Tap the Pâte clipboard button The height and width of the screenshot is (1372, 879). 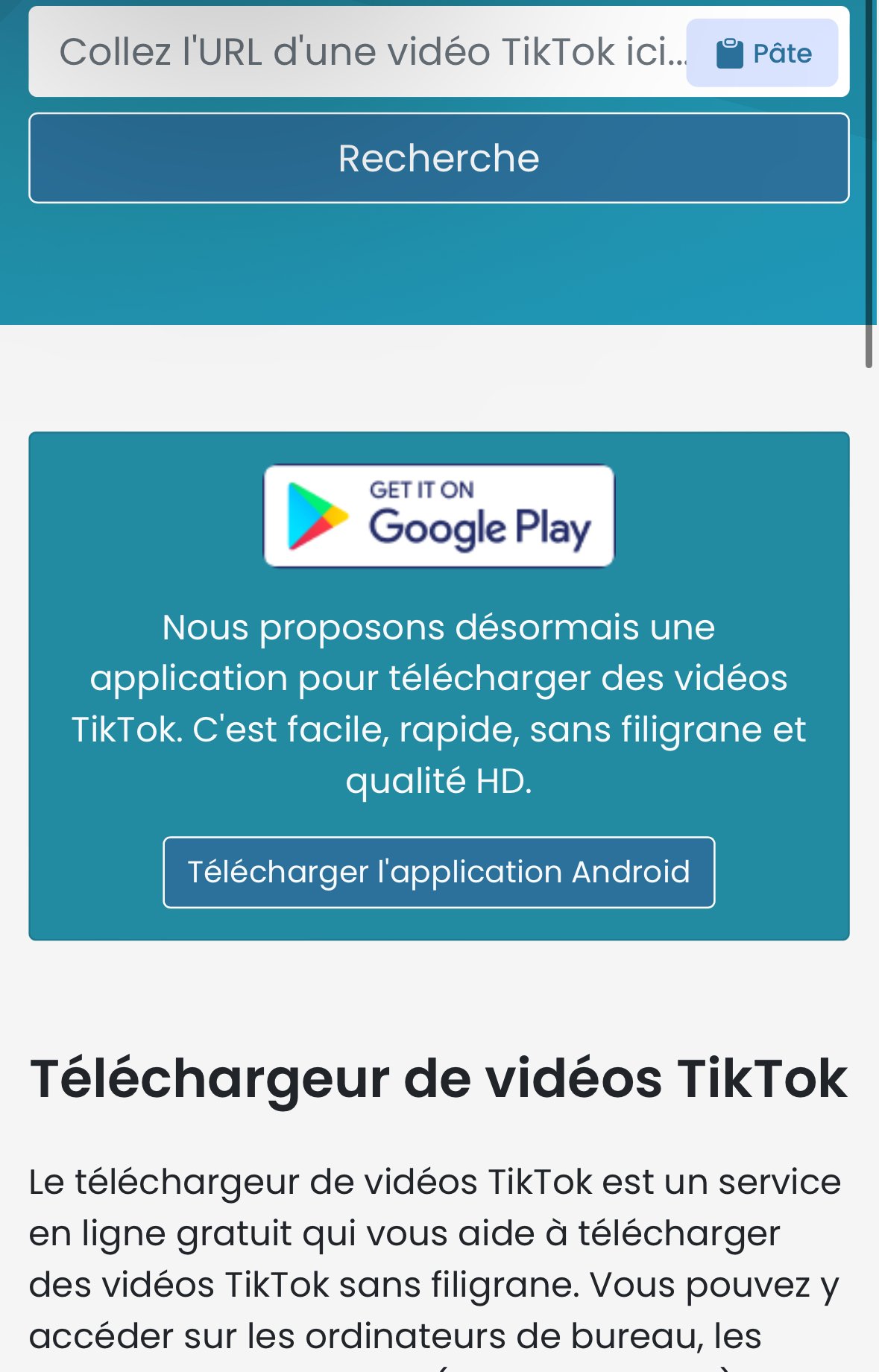click(x=762, y=53)
